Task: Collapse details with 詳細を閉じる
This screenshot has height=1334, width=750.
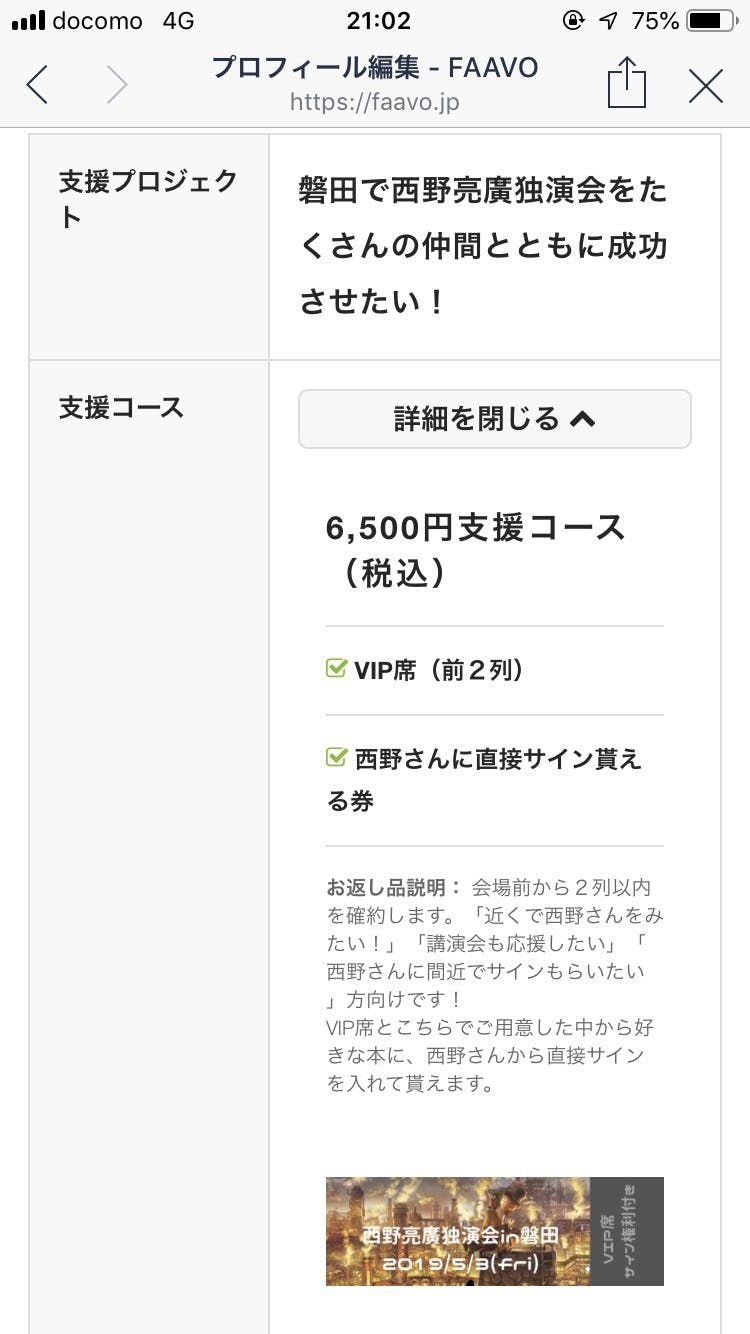Action: [494, 419]
